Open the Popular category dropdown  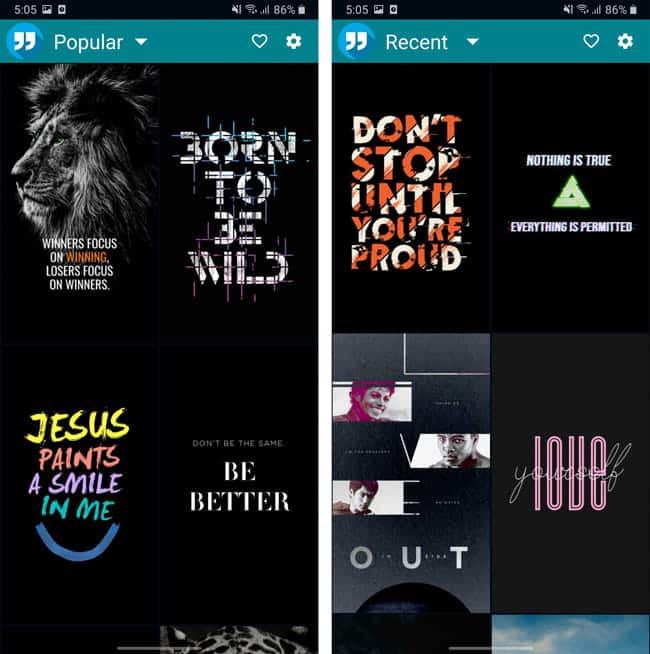[100, 42]
